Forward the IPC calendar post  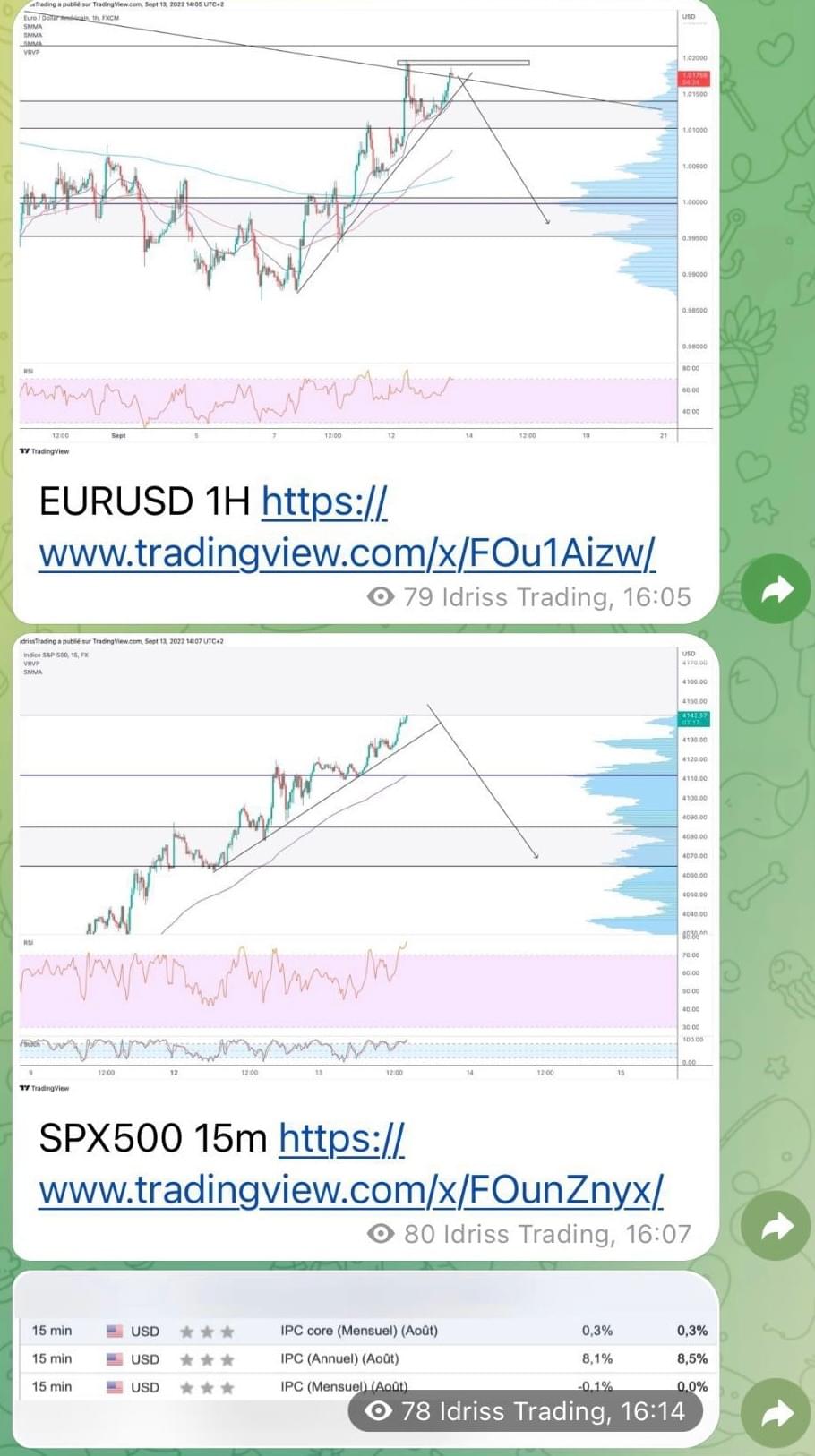tap(776, 1413)
